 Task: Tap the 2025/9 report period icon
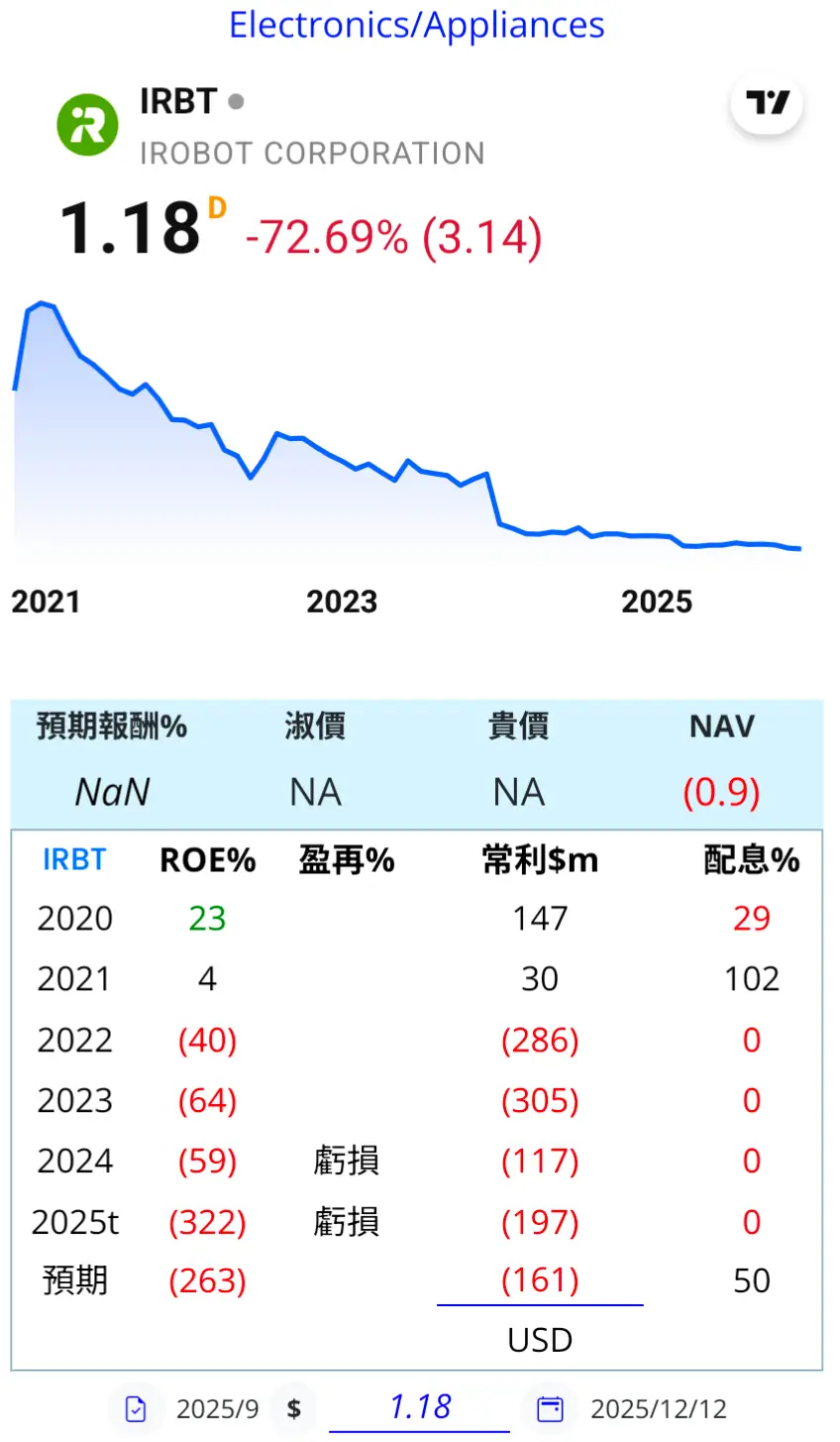(x=137, y=1408)
